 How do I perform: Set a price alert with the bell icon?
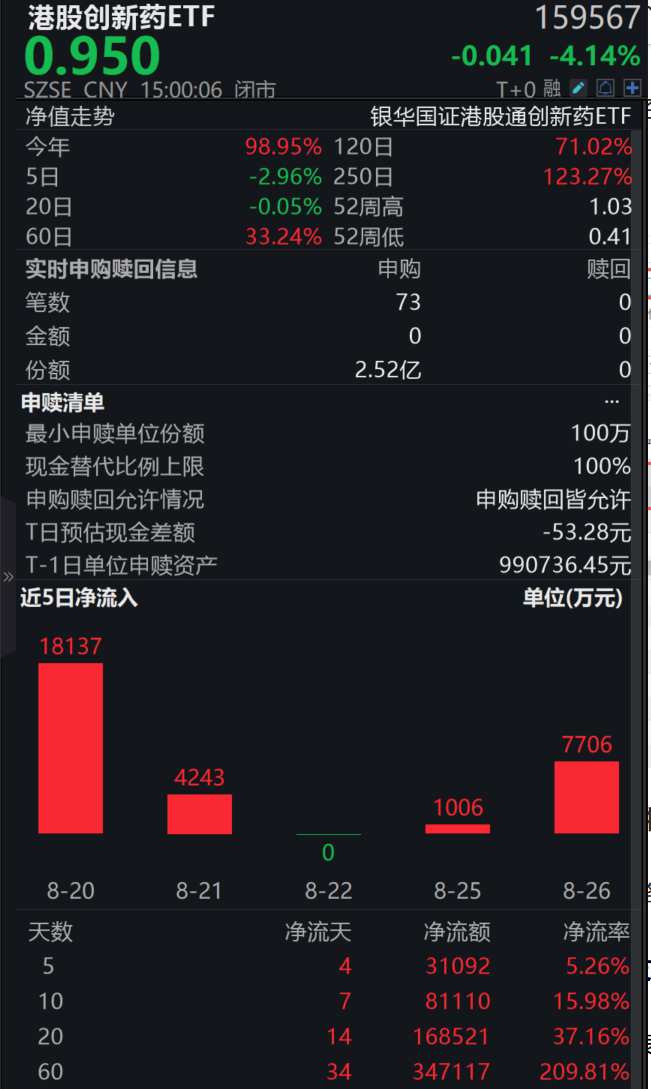pyautogui.click(x=605, y=88)
